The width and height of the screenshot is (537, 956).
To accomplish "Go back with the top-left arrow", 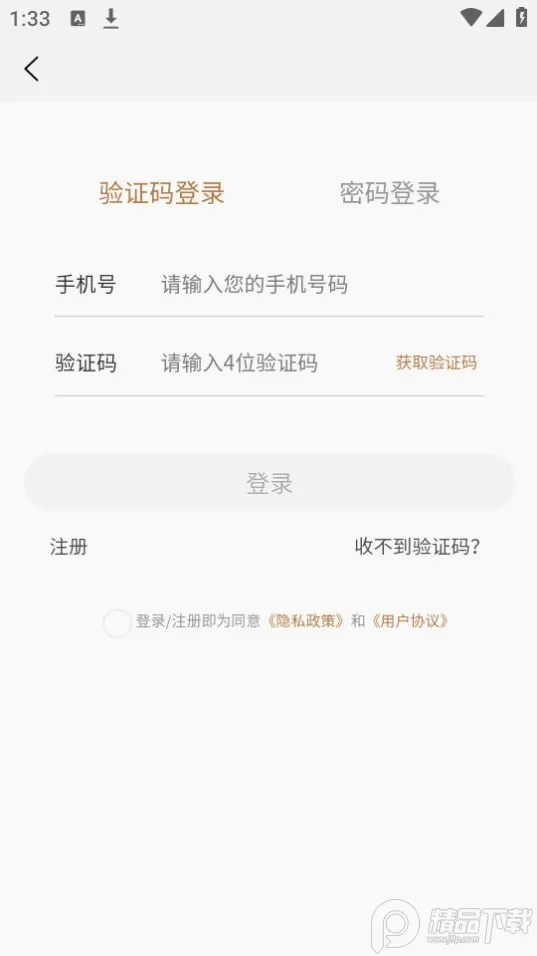I will [x=32, y=69].
